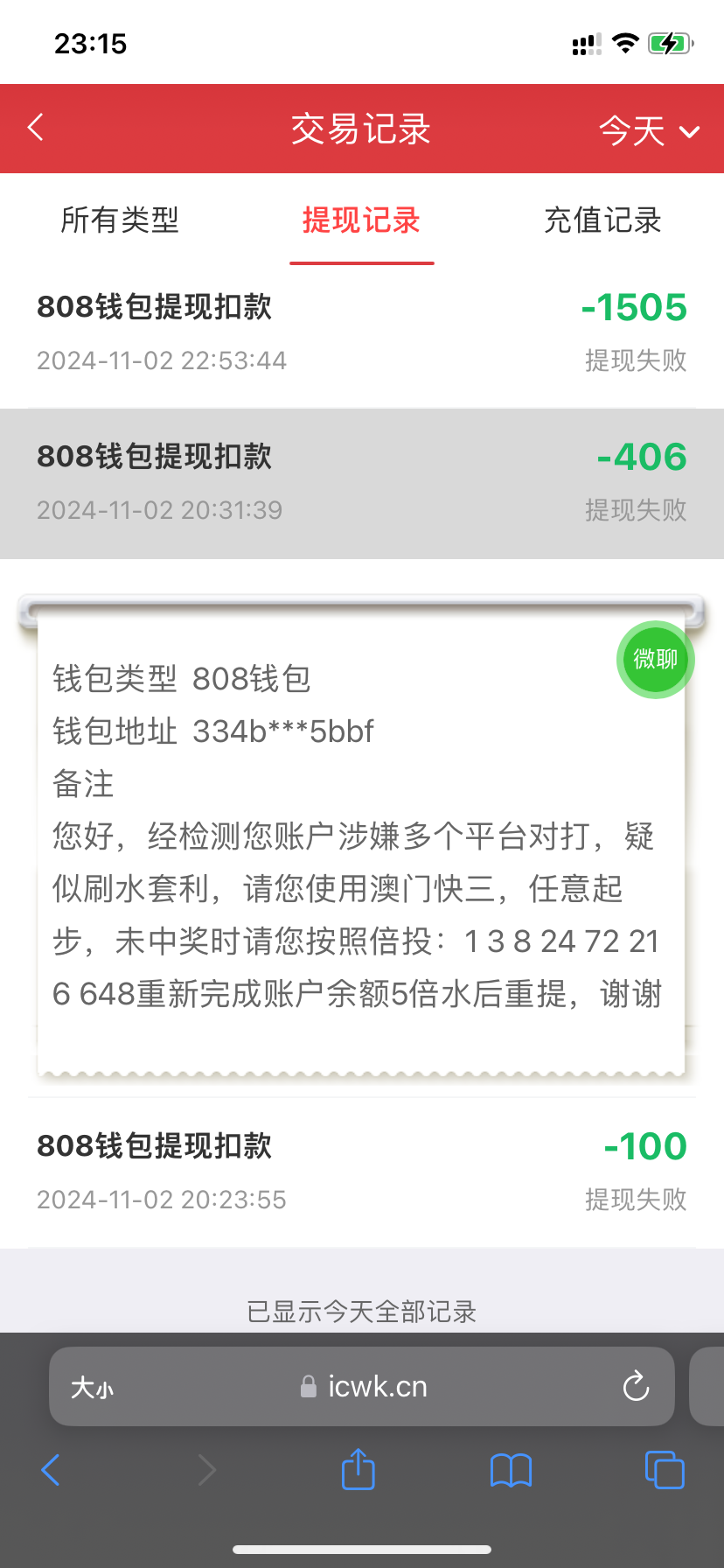Tap the wallet address 334b***5bbf

coord(285,731)
